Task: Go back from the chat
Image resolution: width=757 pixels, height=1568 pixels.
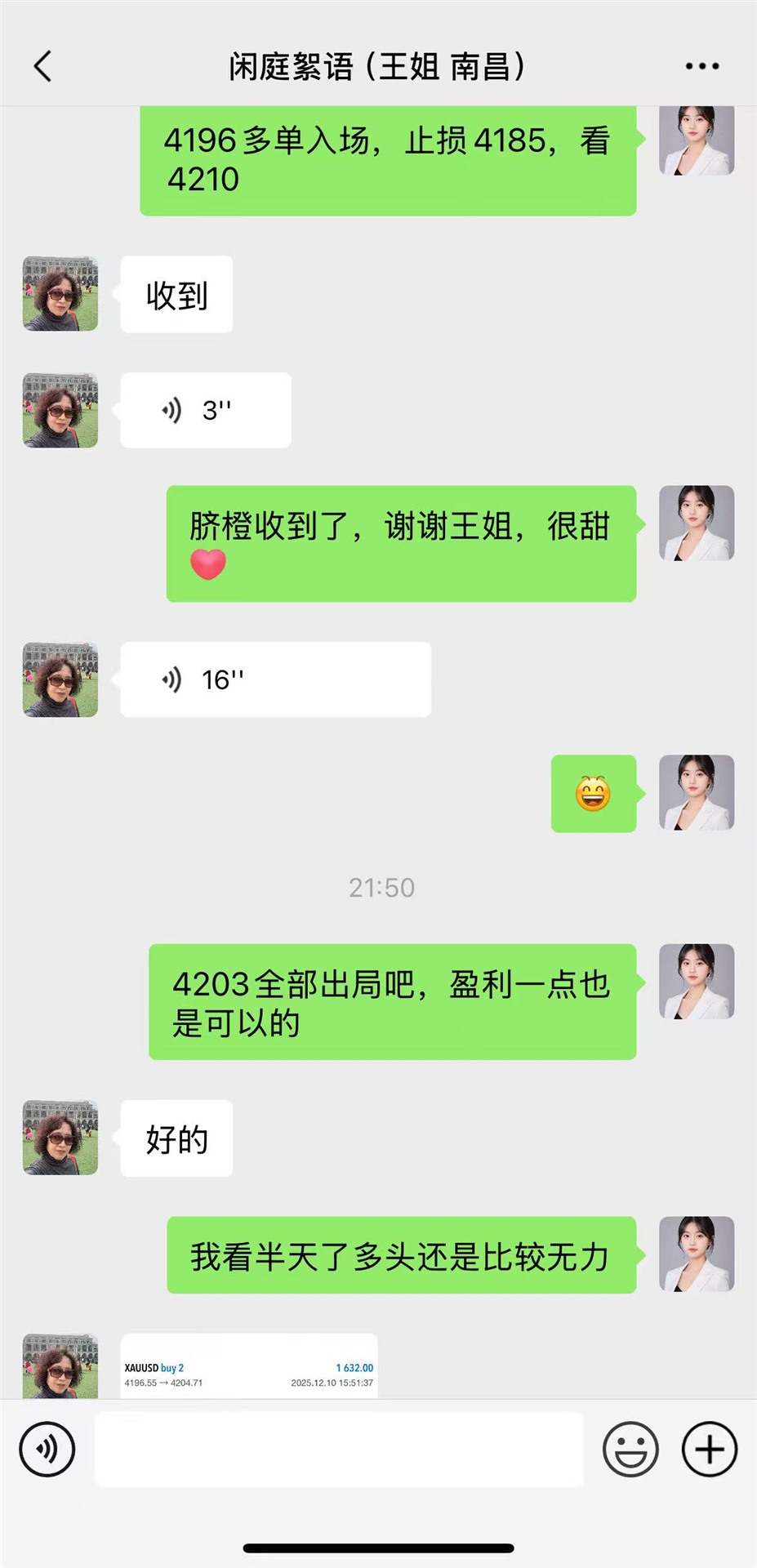Action: [x=43, y=66]
